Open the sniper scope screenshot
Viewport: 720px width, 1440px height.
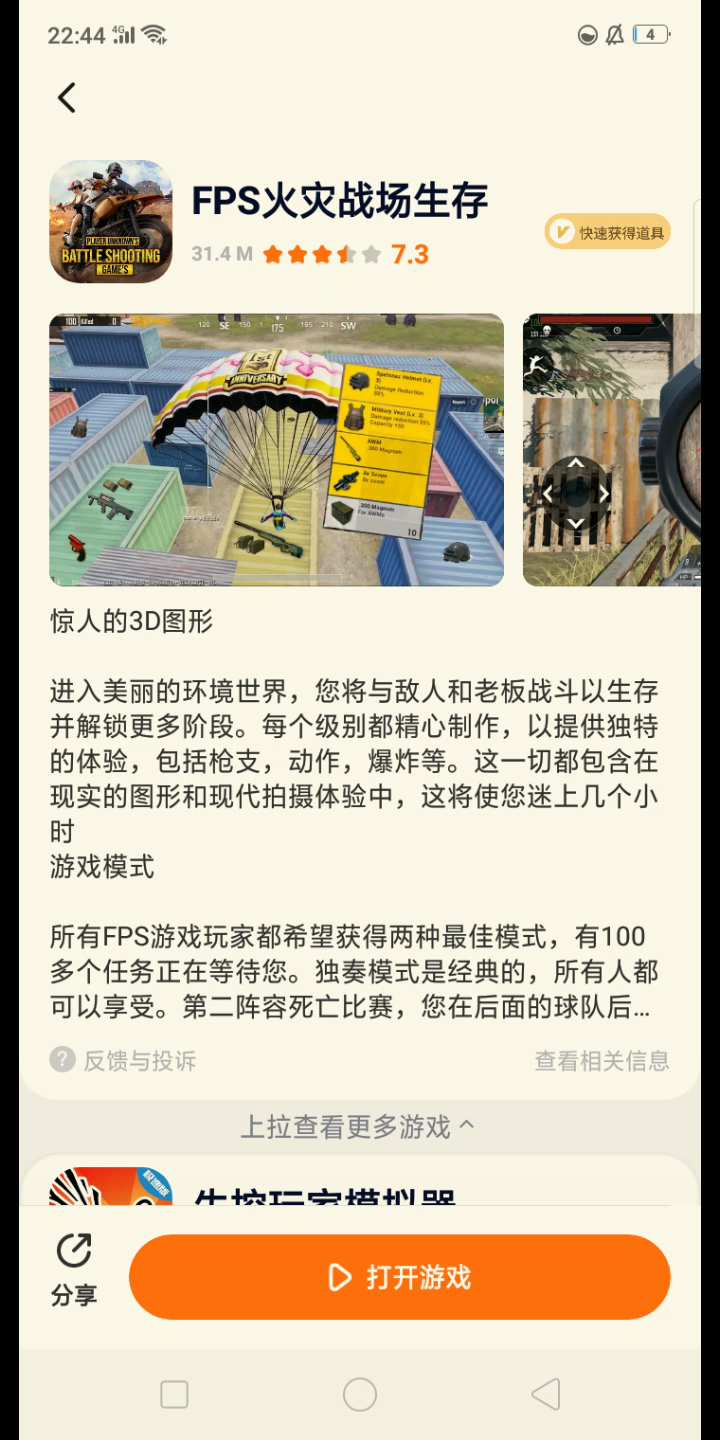611,450
